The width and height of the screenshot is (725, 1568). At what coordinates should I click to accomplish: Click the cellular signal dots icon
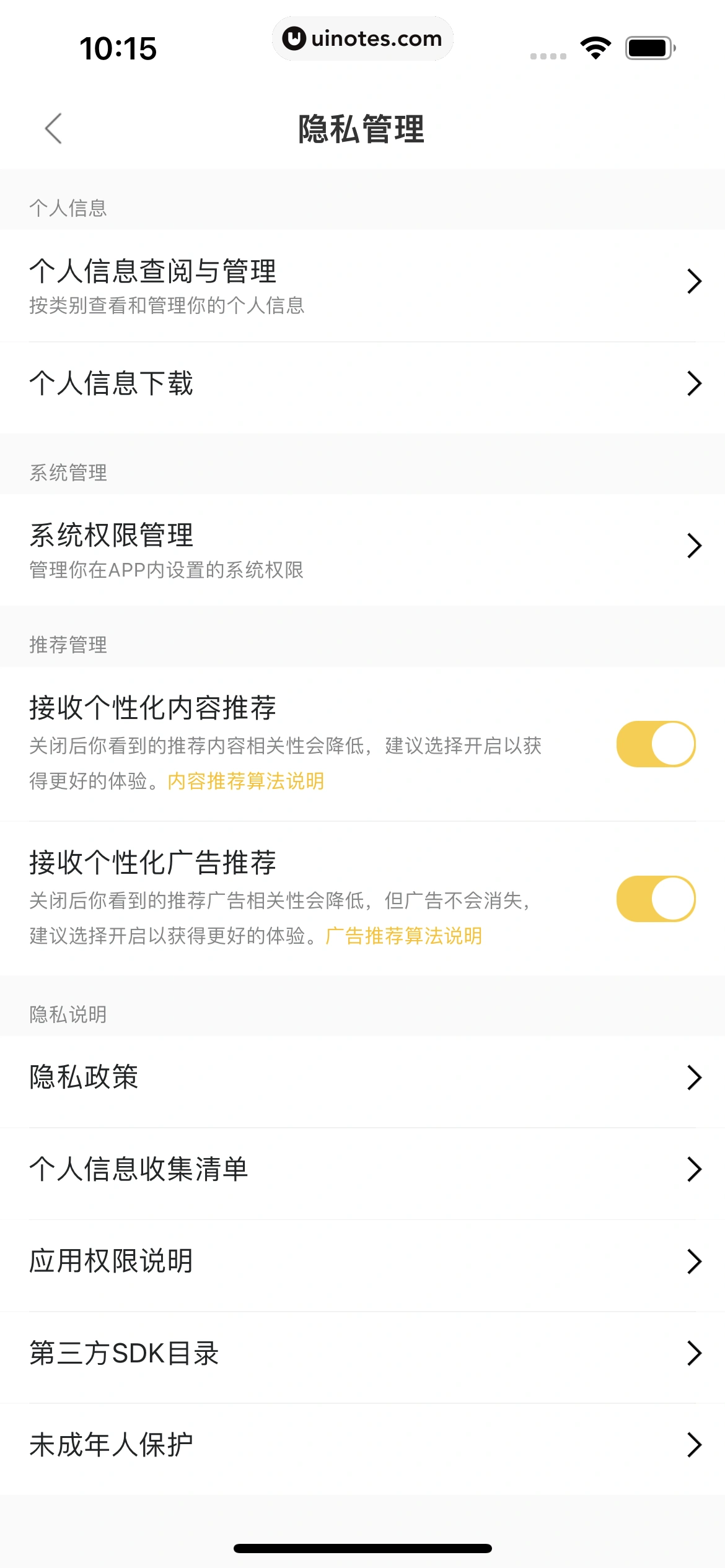coord(548,56)
